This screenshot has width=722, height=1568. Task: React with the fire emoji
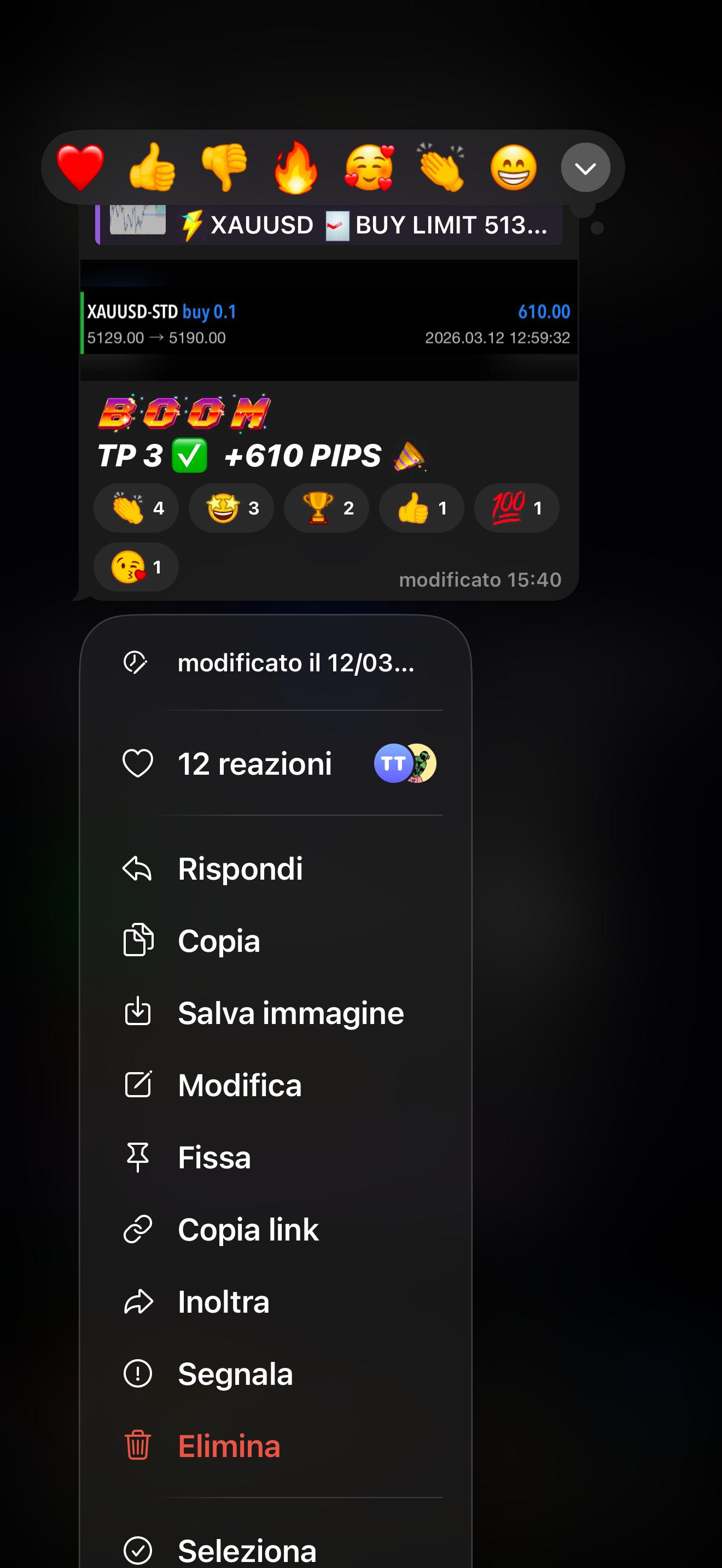coord(296,168)
